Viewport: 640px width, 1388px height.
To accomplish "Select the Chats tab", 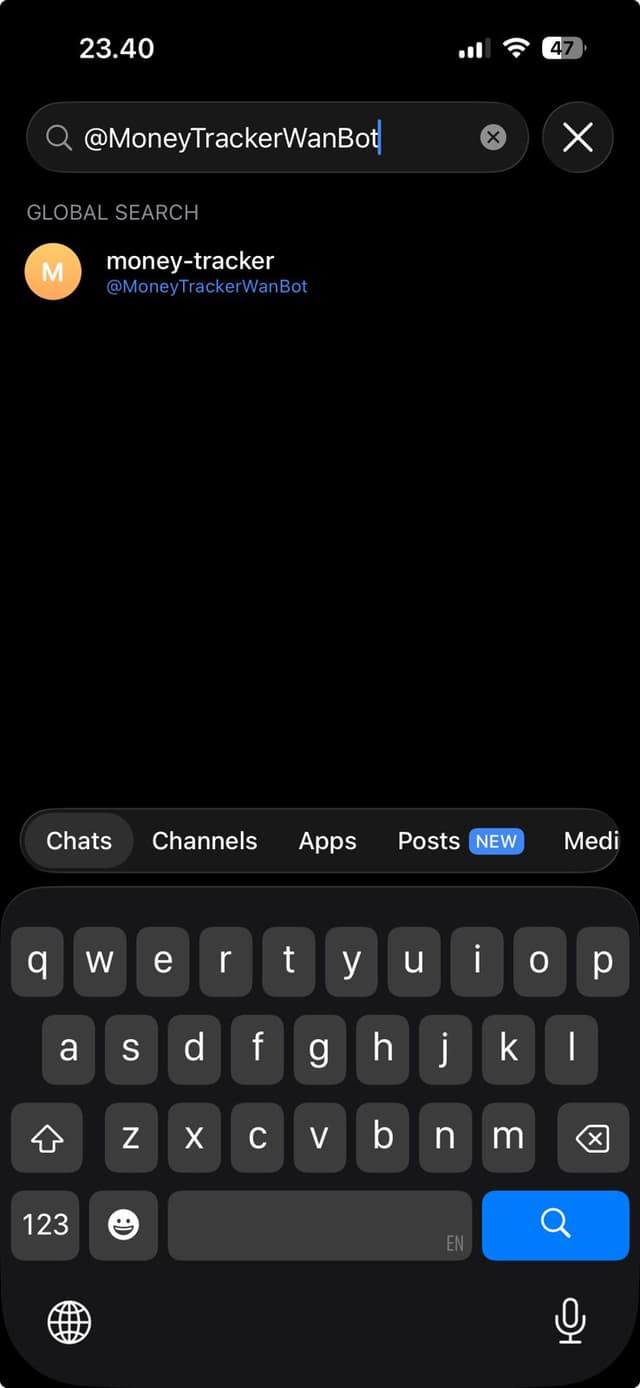I will coord(79,841).
